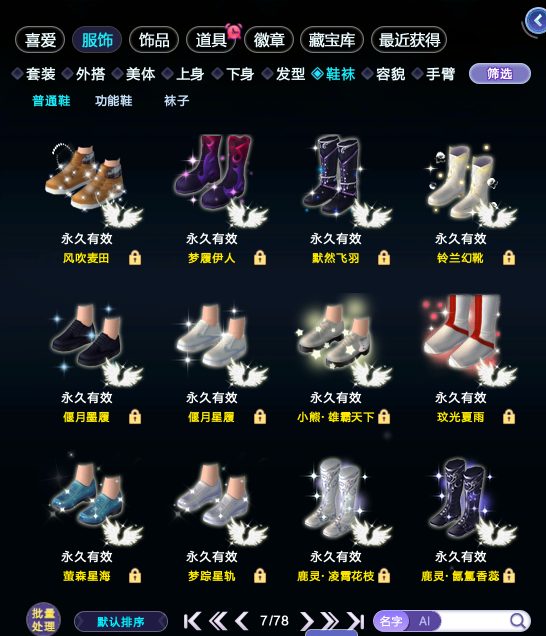Viewport: 546px width, 636px height.
Task: Switch to the 道具 tab
Action: (211, 40)
